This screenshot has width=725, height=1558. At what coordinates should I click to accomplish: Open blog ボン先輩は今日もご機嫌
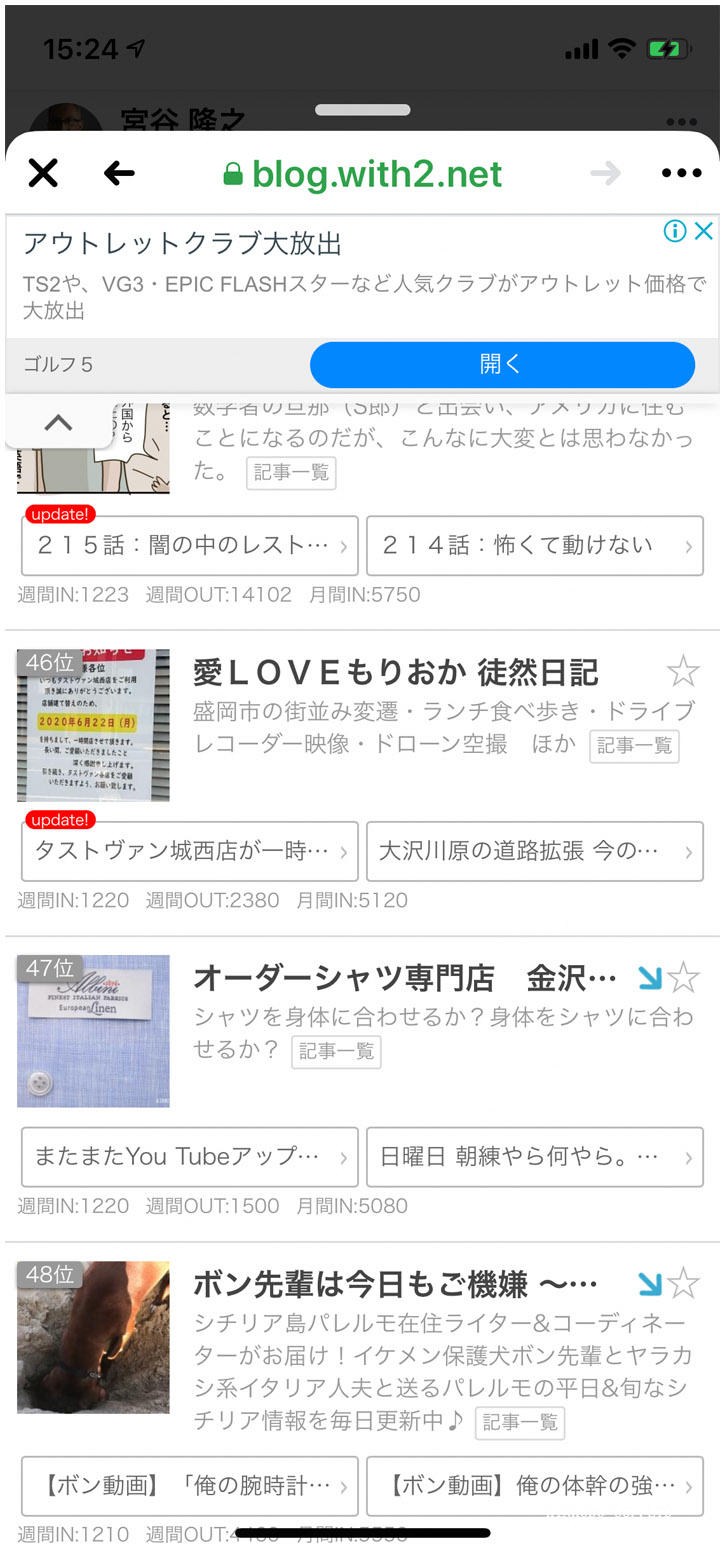(395, 1283)
